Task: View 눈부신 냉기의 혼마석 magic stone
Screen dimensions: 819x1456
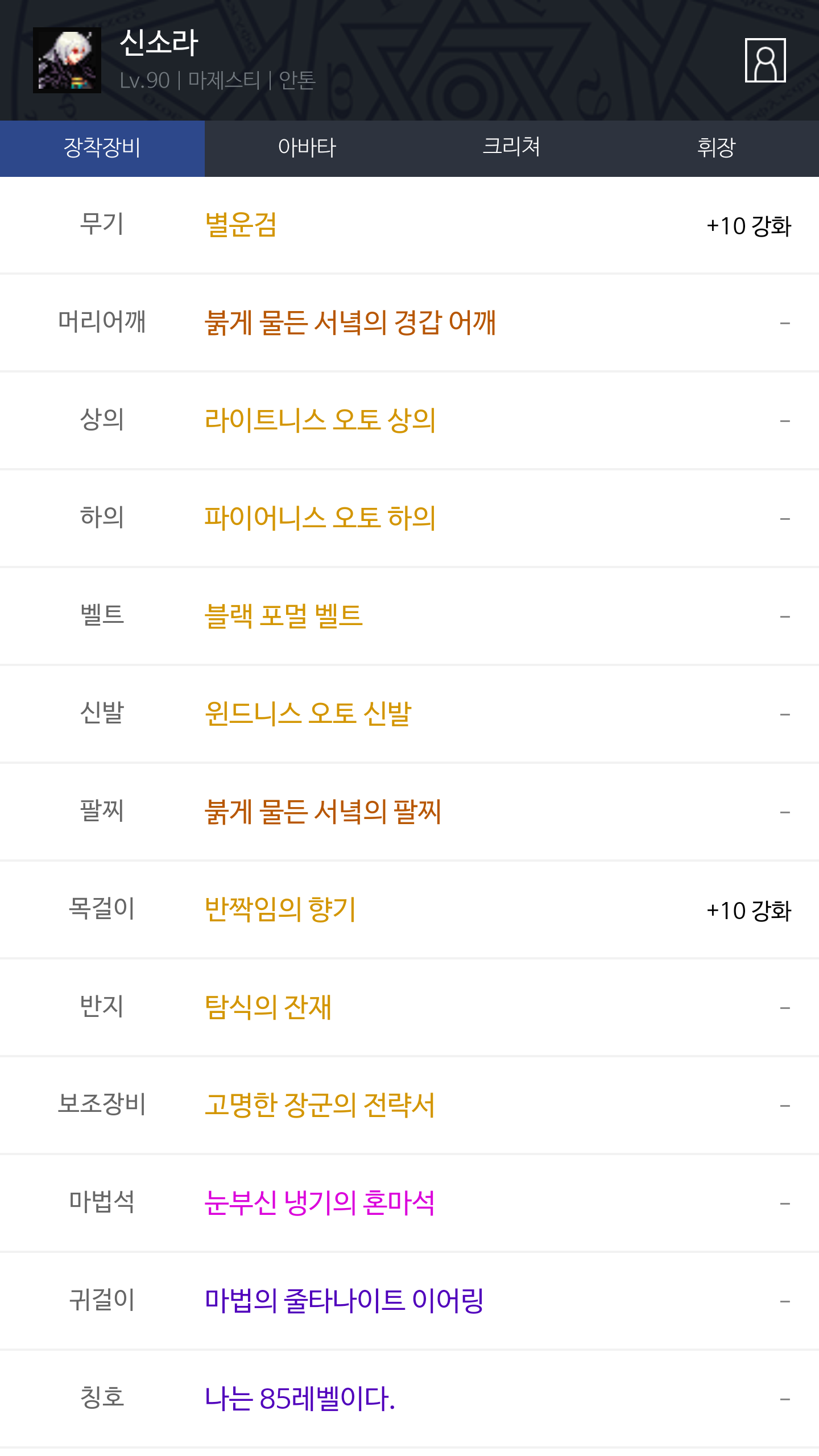Action: click(x=320, y=1203)
